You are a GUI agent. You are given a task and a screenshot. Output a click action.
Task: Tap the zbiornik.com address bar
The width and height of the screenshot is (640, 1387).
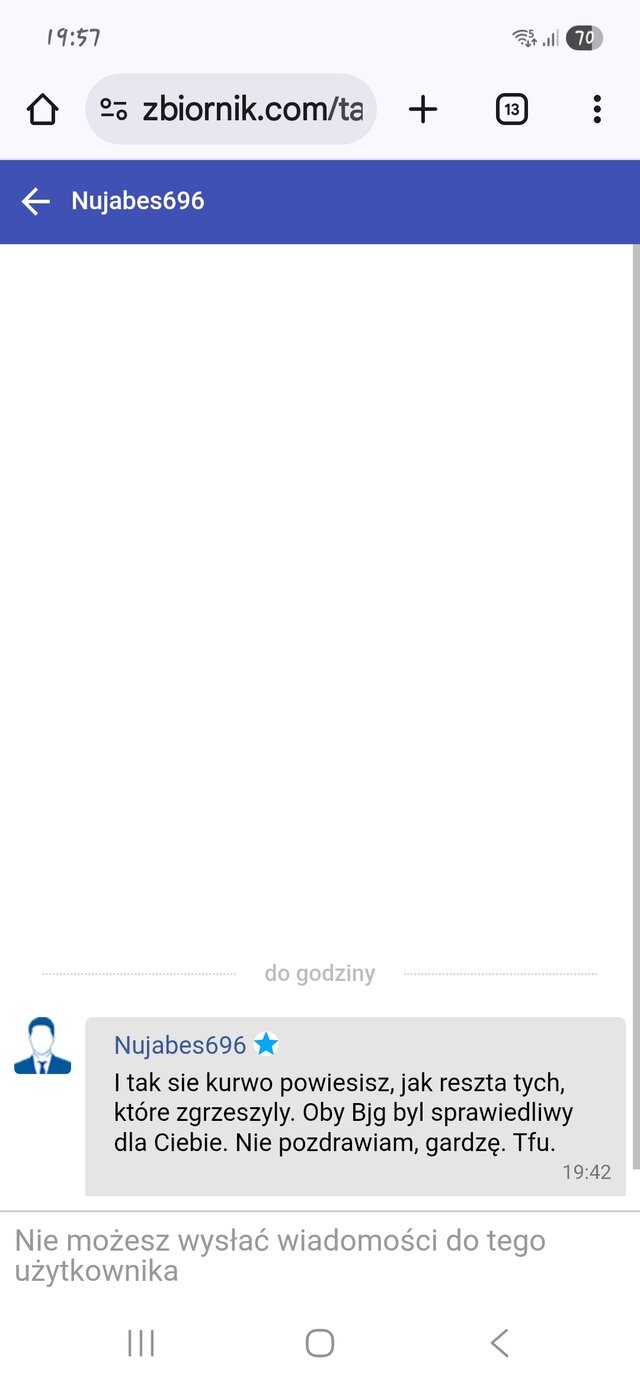point(250,109)
